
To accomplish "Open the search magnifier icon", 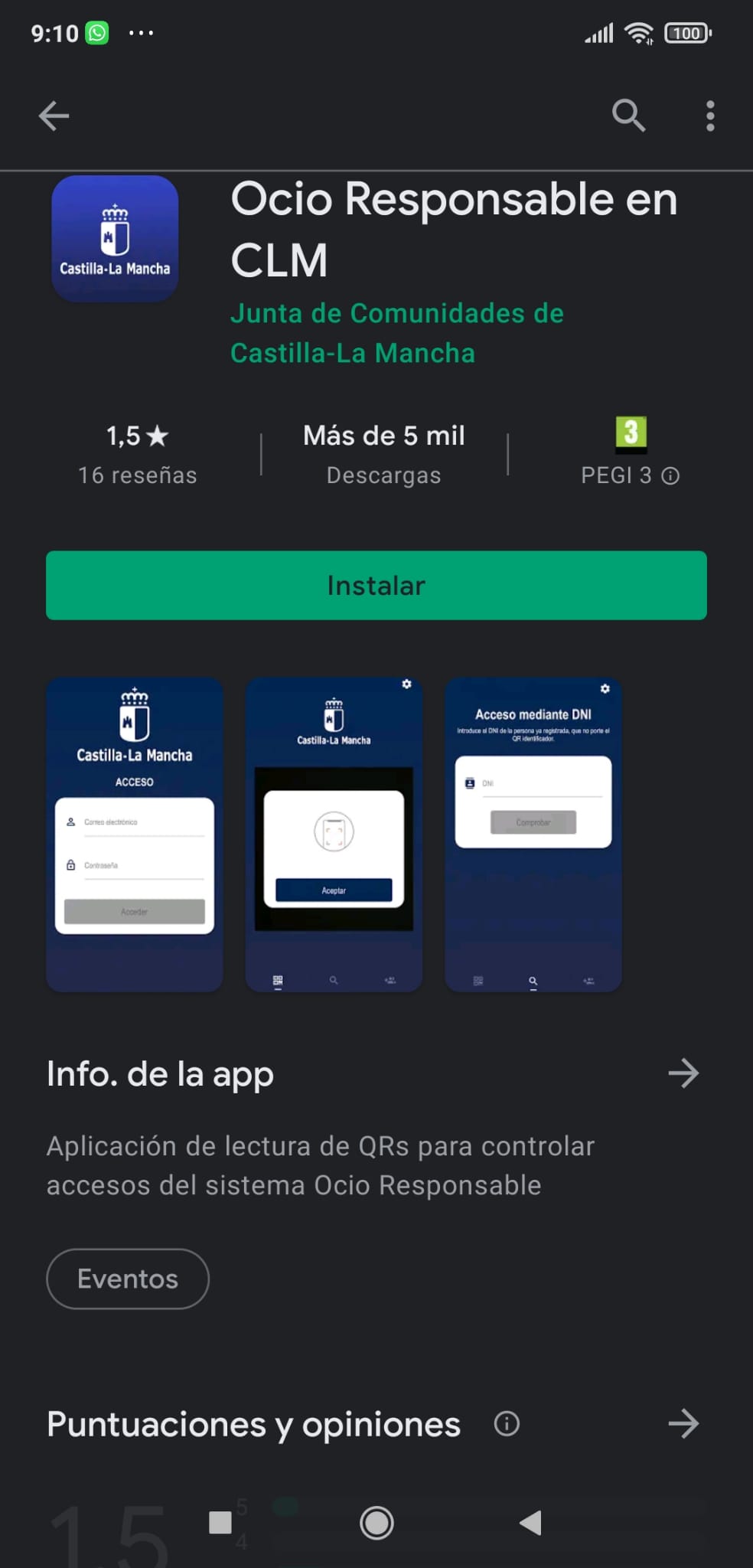I will pyautogui.click(x=628, y=116).
